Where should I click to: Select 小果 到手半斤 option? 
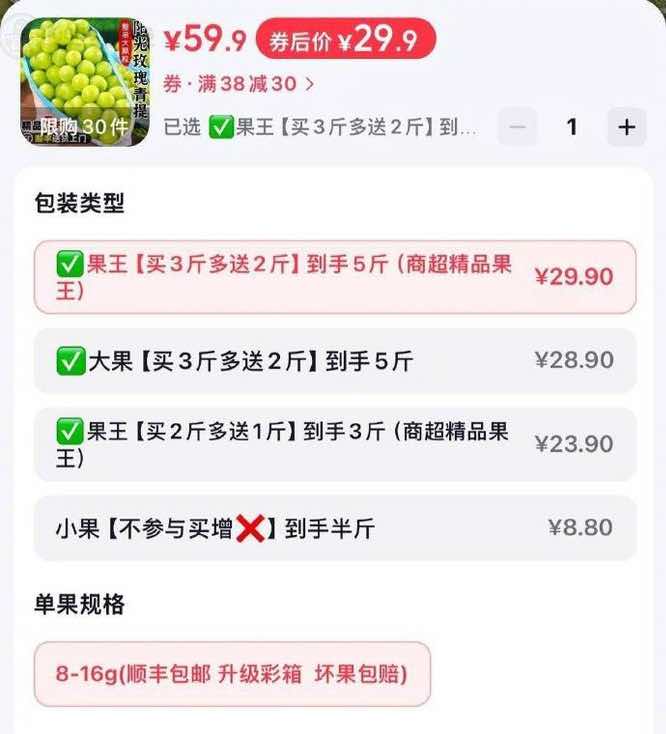[x=334, y=528]
